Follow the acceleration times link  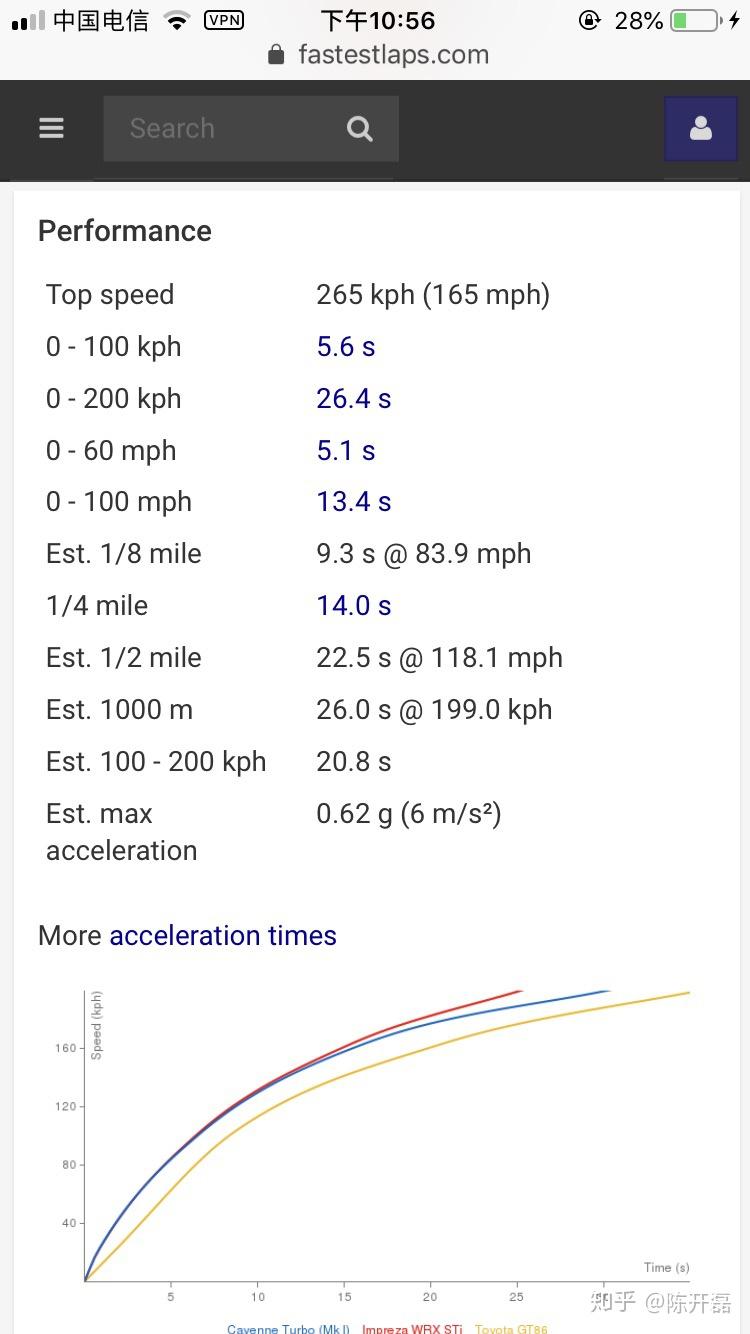tap(222, 935)
